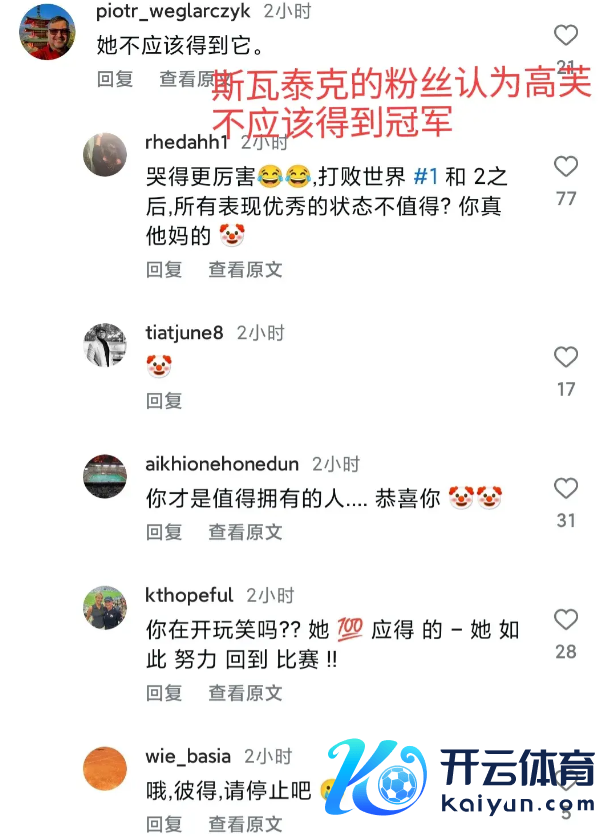The image size is (610, 837).
Task: Visit tiatjune8's profile via the avatar
Action: click(x=105, y=346)
